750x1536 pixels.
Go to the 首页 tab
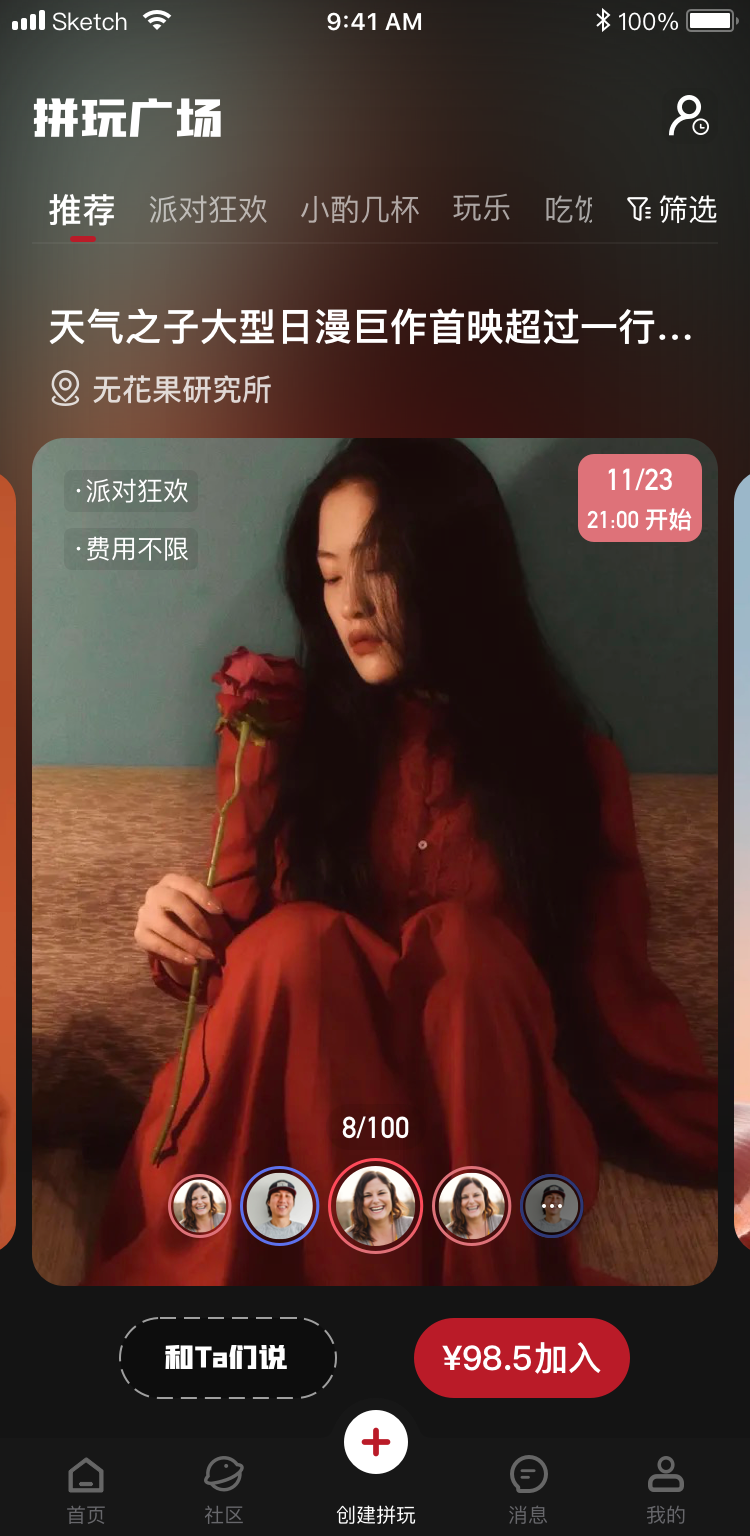[x=86, y=1488]
